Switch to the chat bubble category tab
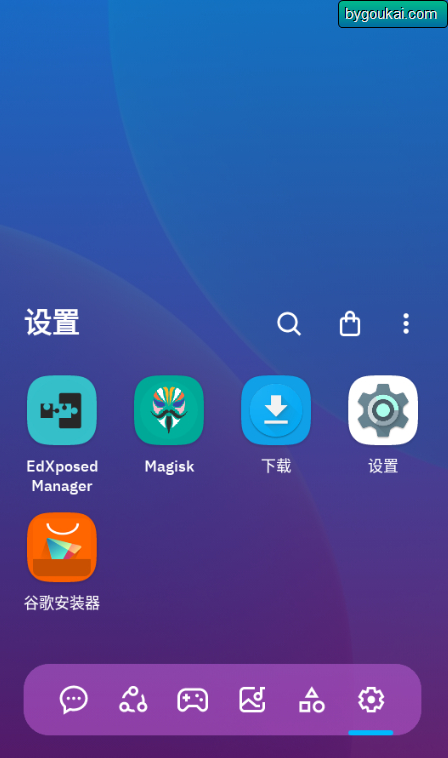 point(73,700)
